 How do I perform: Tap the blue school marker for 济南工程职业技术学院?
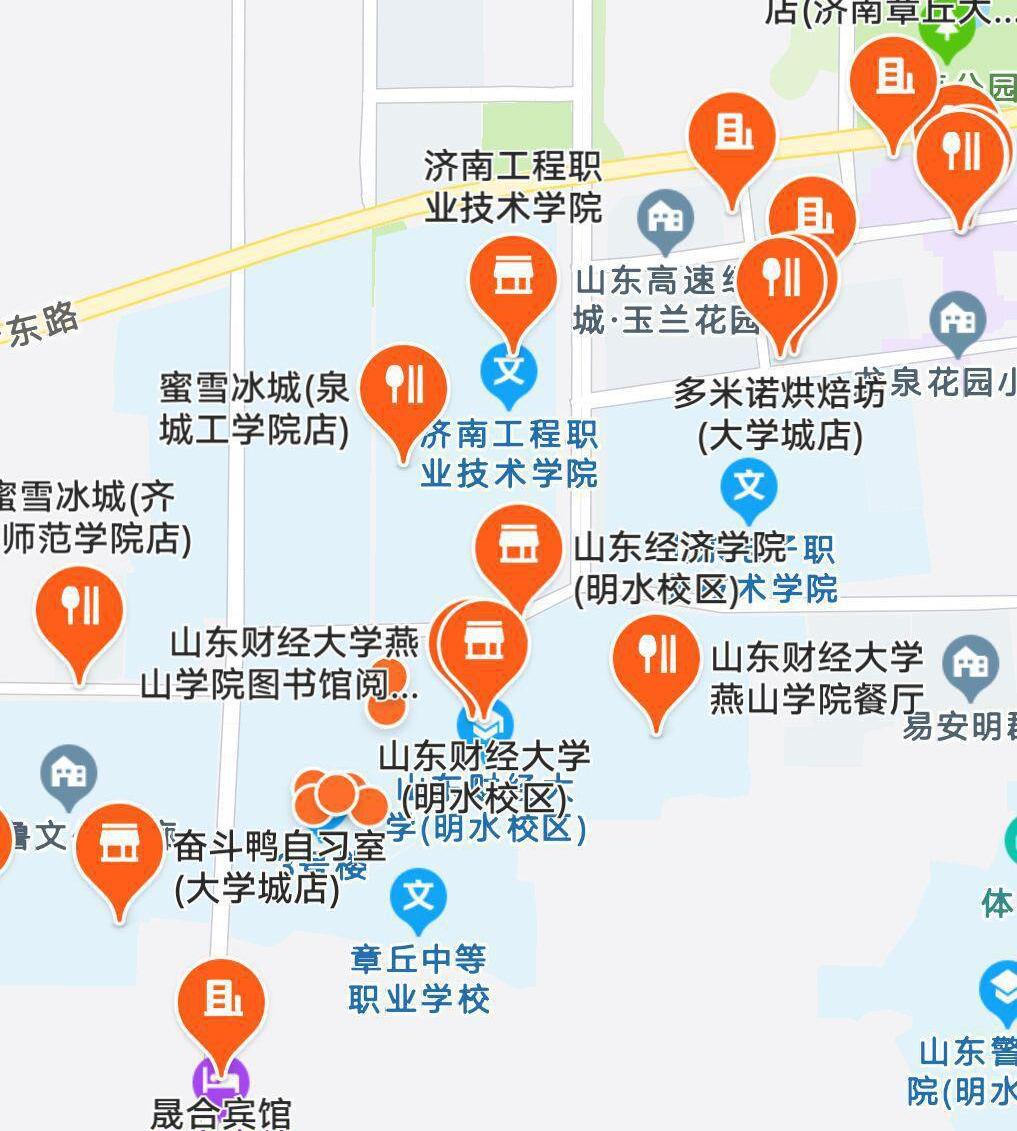509,370
